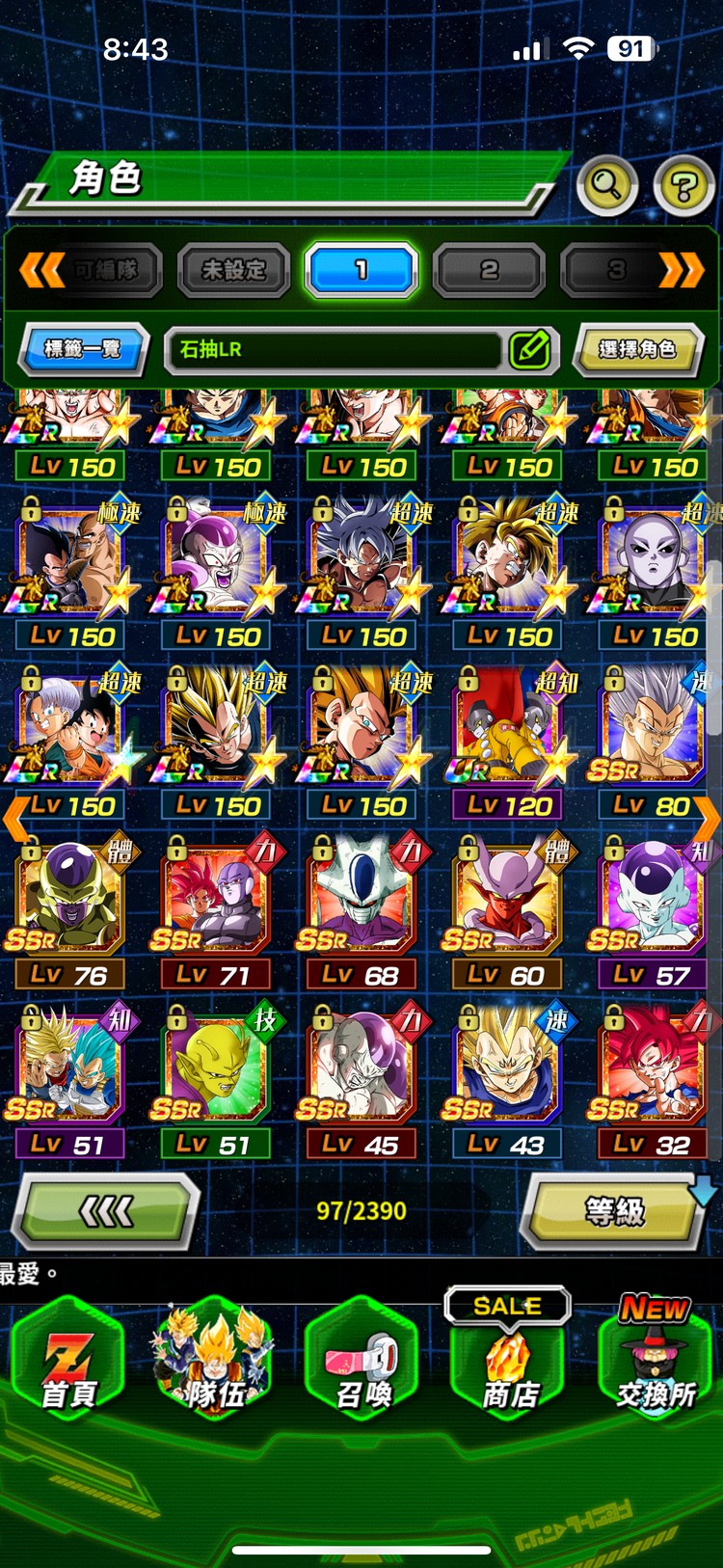Go to previous tabs with left arrows
Screen dimensions: 723x1568
coord(41,270)
